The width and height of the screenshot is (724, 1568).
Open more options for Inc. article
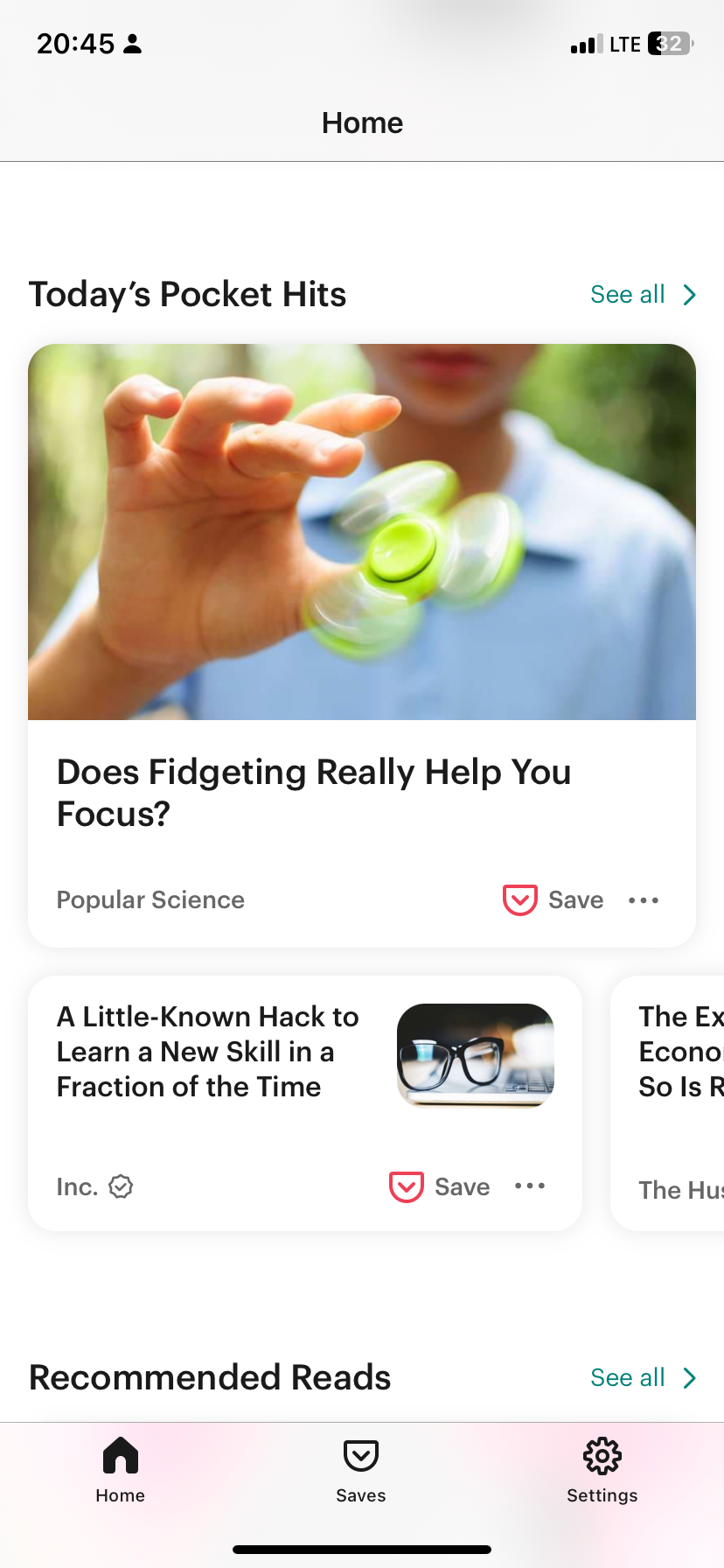[530, 1186]
